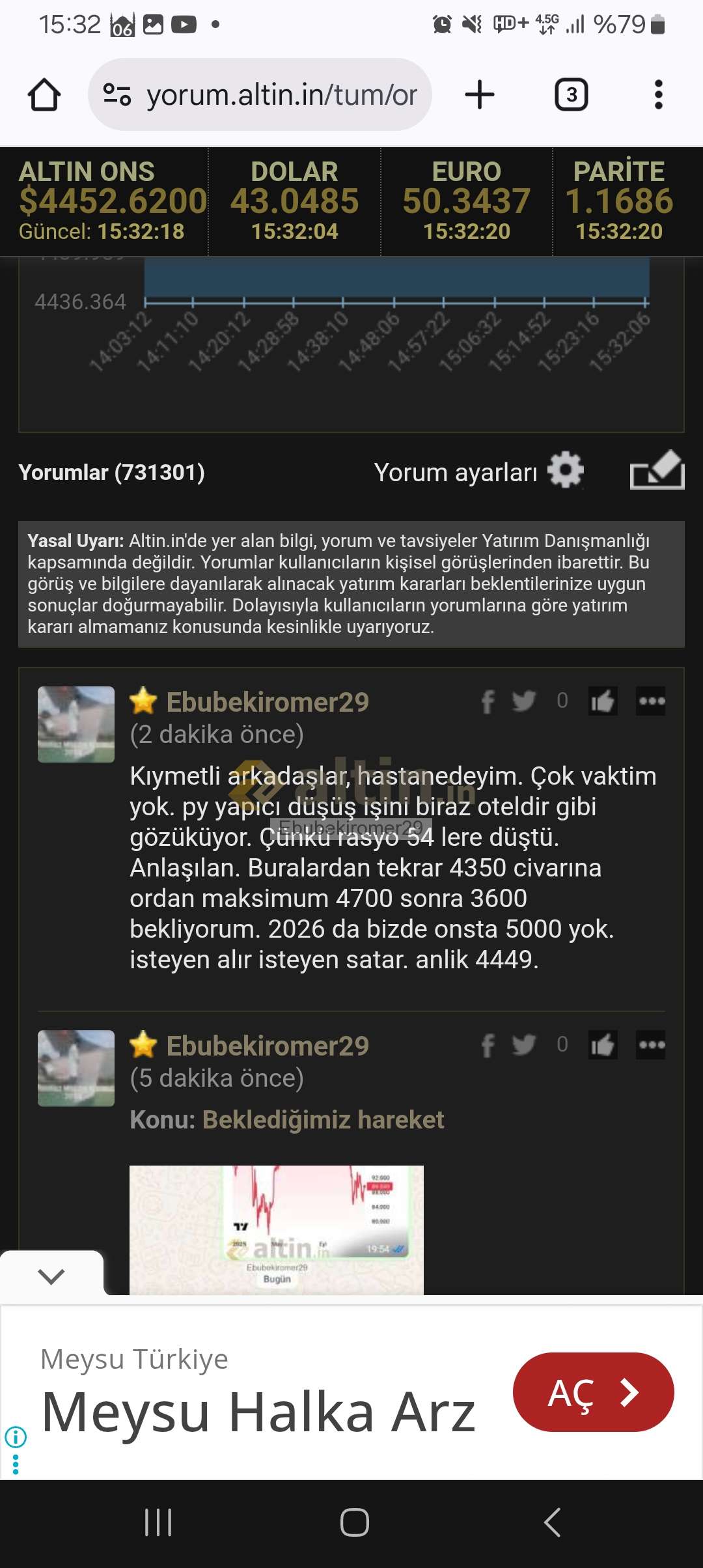This screenshot has width=703, height=1568.
Task: Open more options on 2 dakika önce comment
Action: point(651,701)
